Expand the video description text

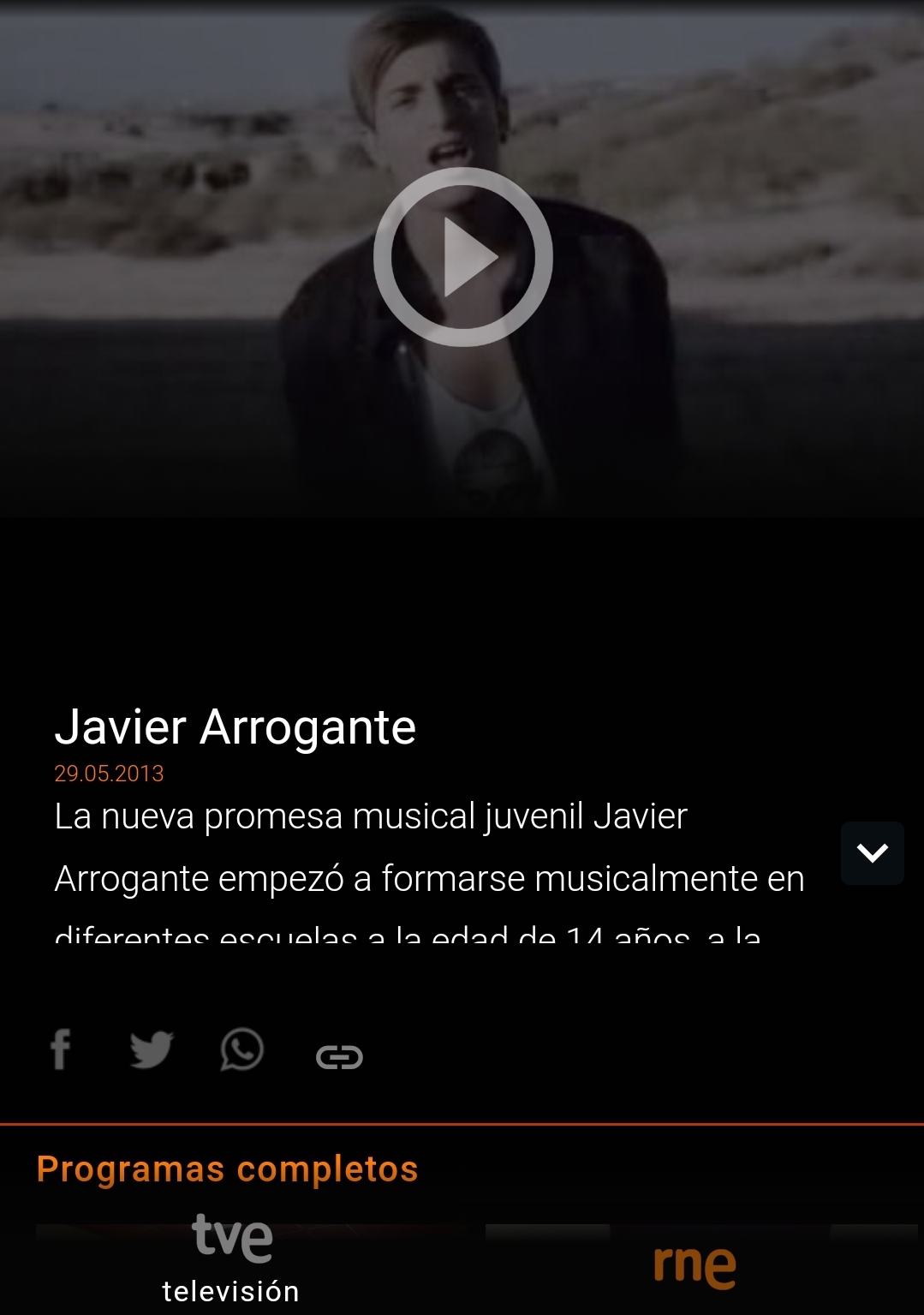coord(872,853)
